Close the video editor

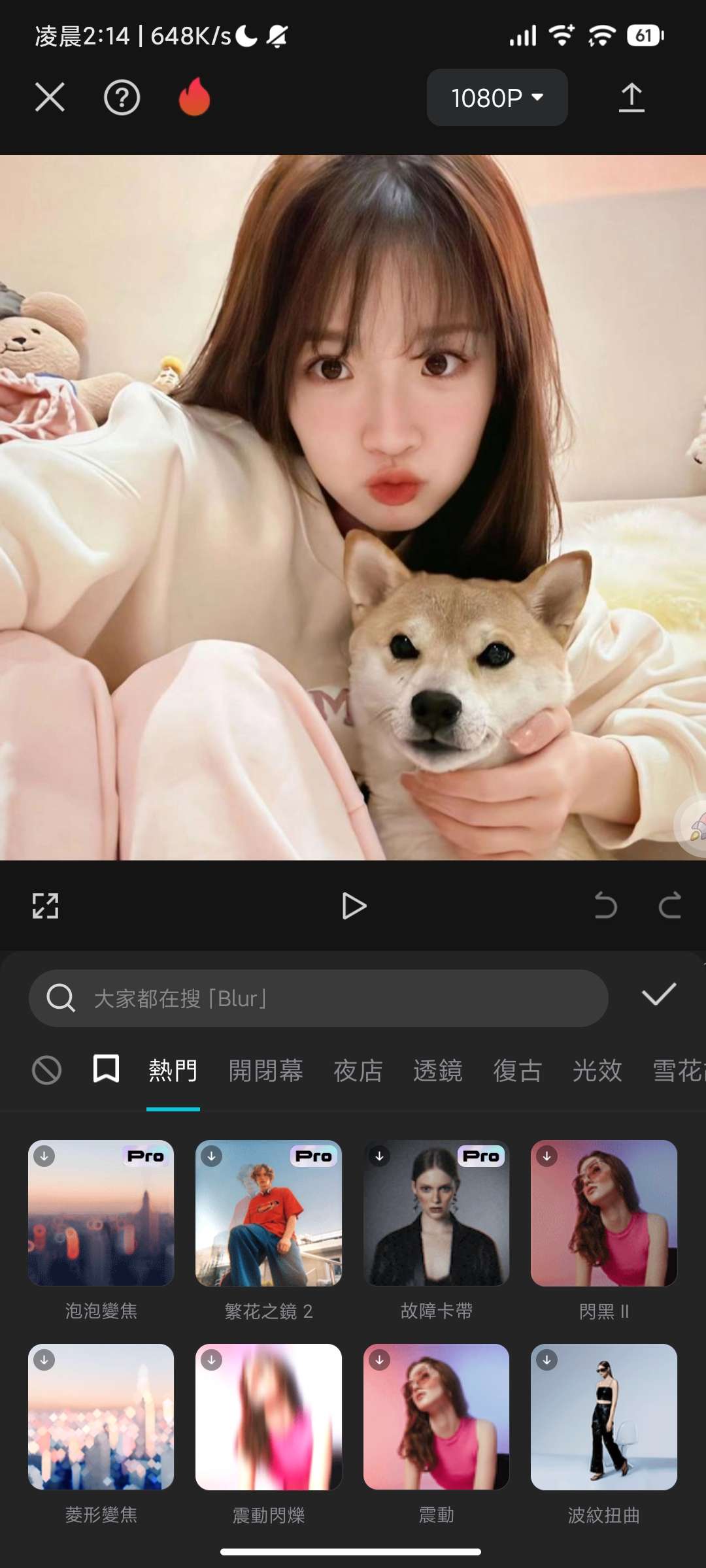pyautogui.click(x=50, y=98)
